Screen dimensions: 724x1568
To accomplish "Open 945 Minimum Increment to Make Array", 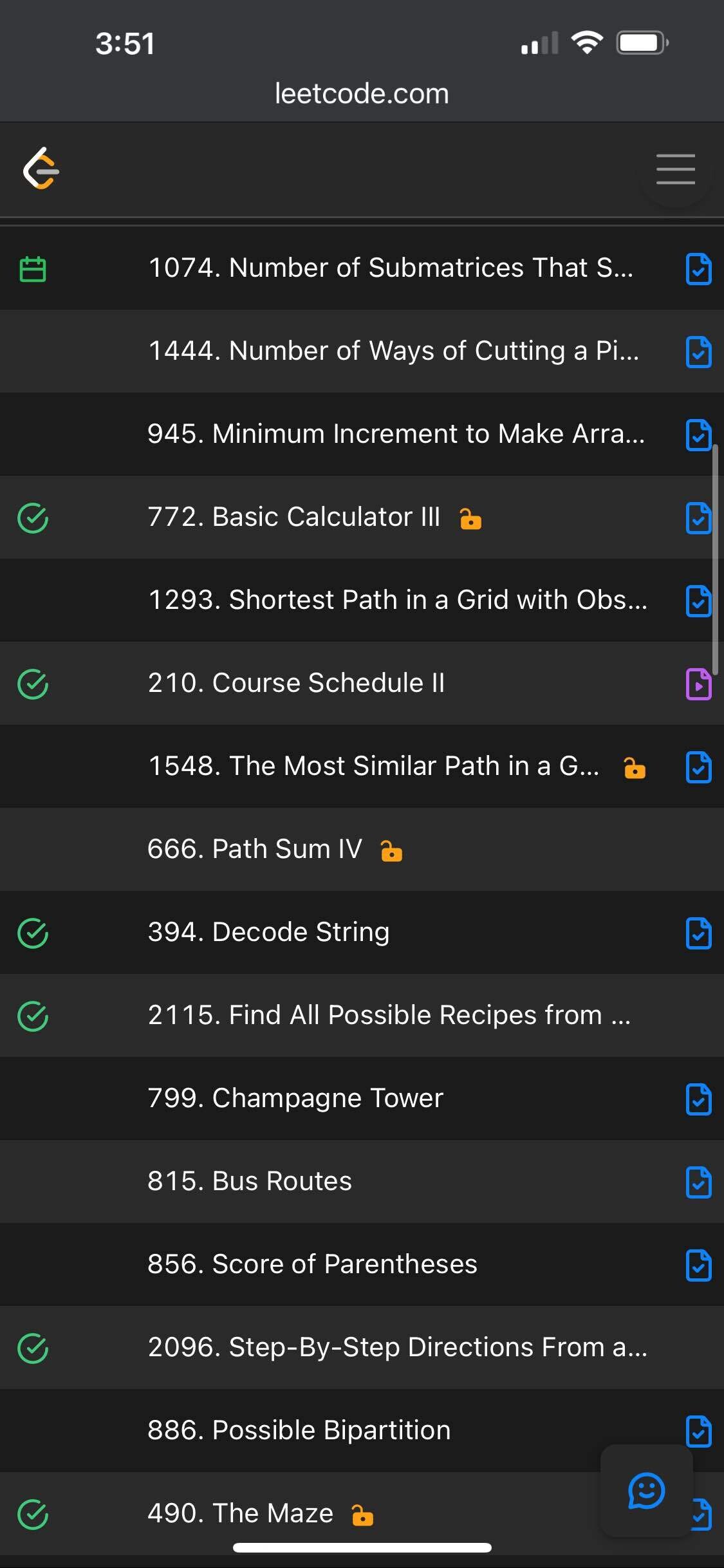I will (x=395, y=434).
